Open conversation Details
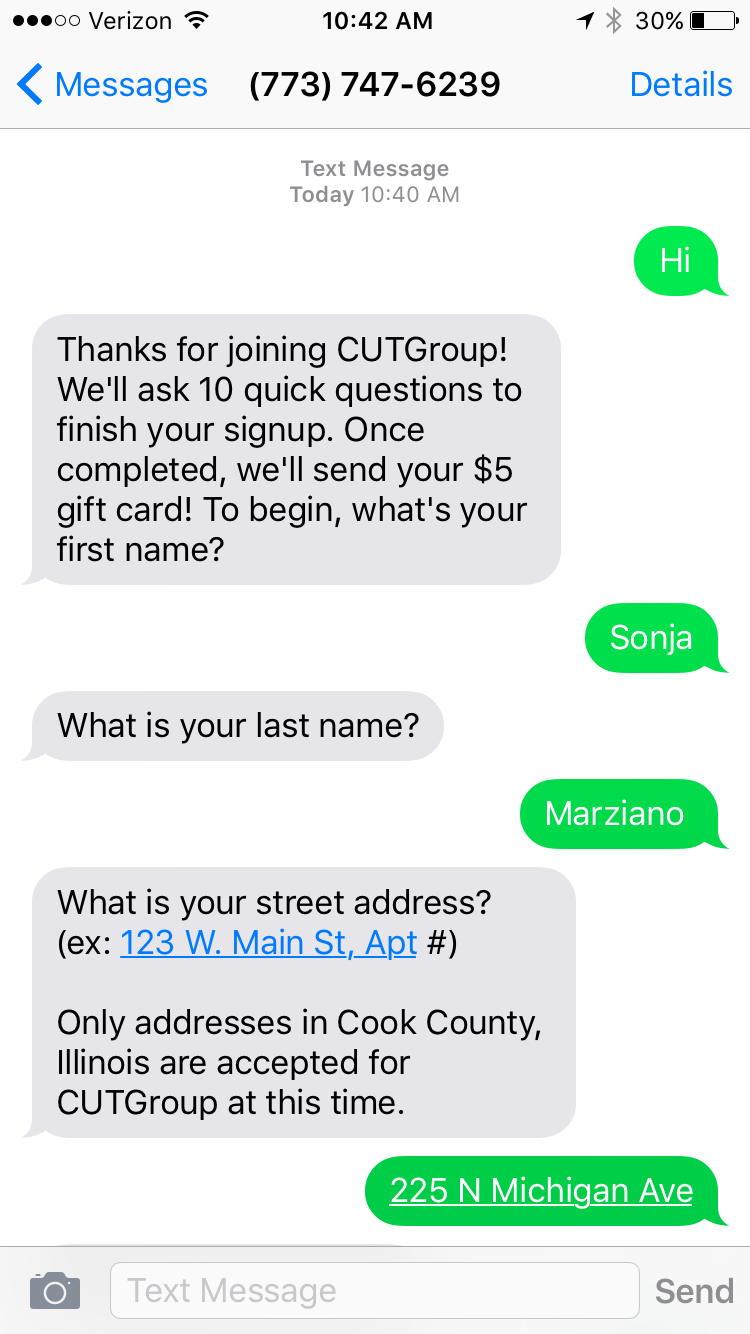The width and height of the screenshot is (750, 1334). 681,85
